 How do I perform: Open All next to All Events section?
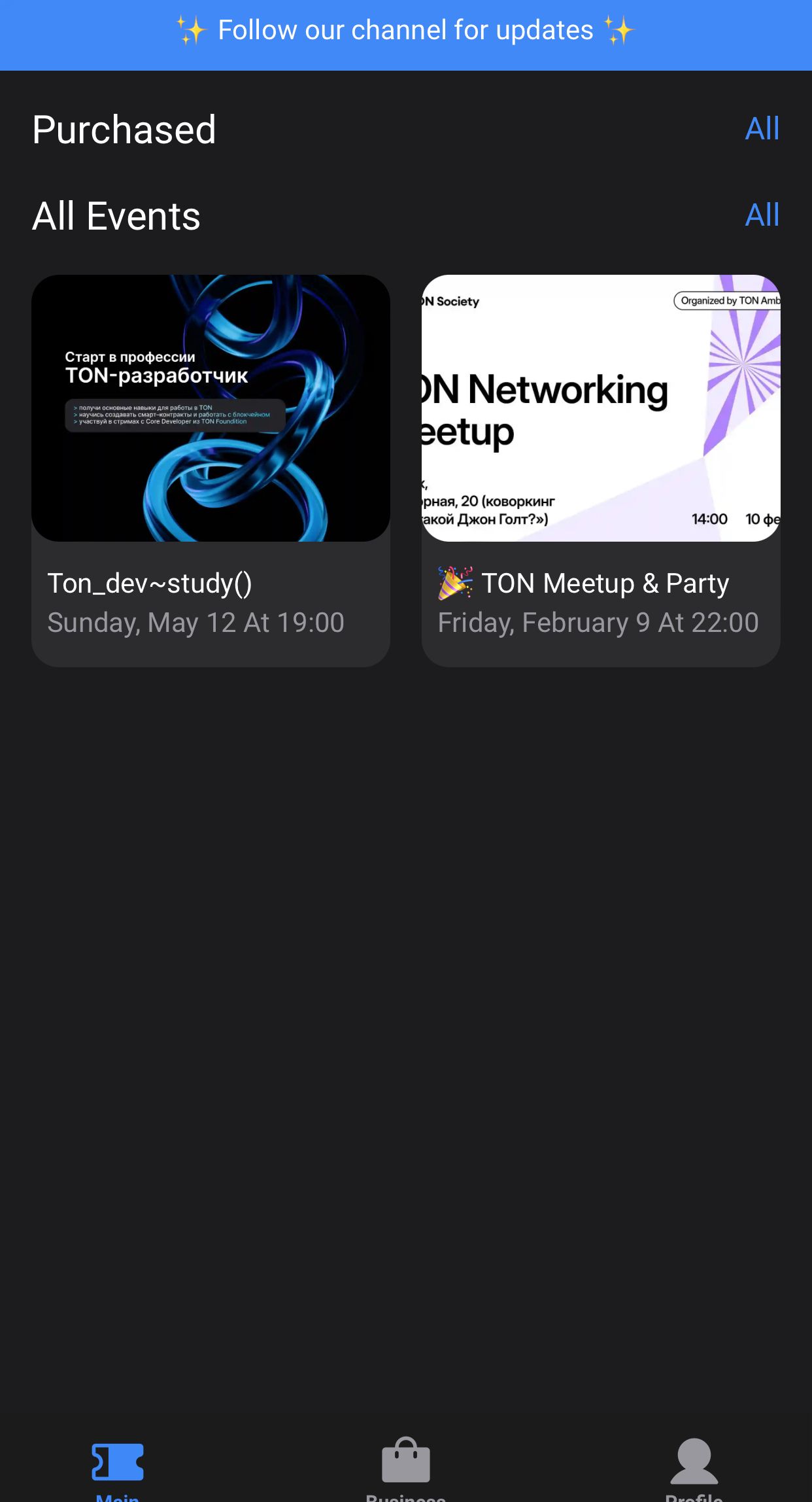762,215
